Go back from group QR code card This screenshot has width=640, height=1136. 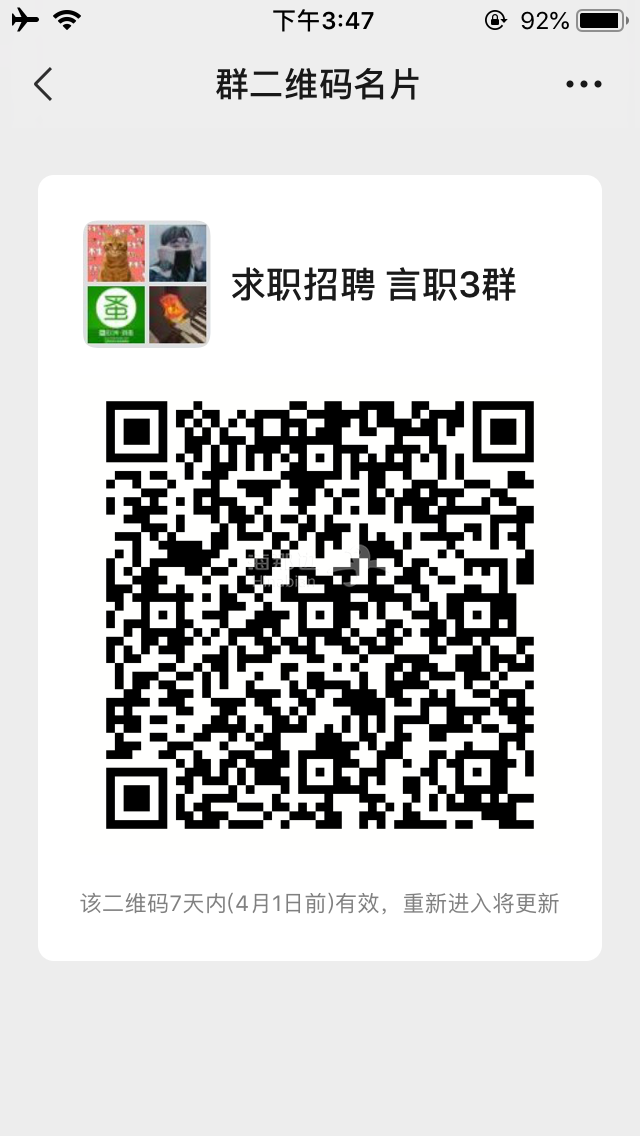coord(43,85)
